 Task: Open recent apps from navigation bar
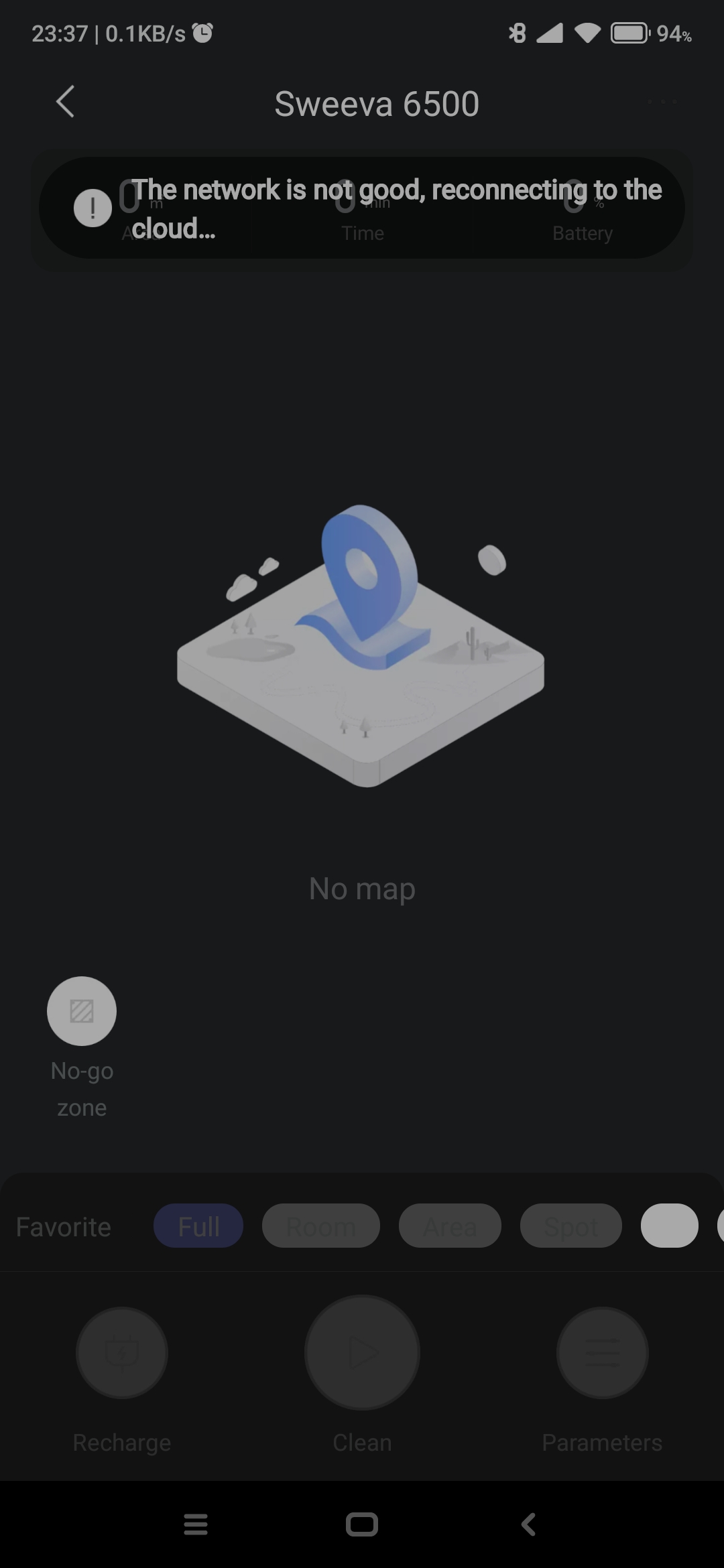(196, 1524)
